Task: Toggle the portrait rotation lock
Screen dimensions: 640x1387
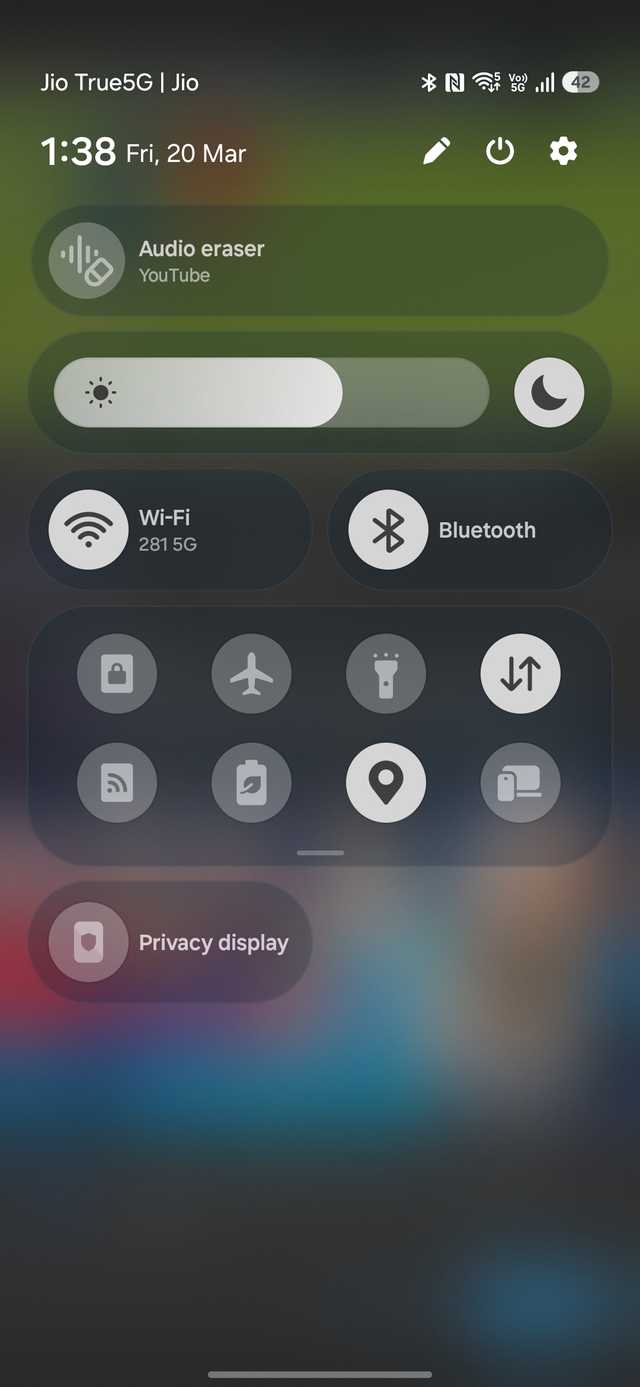Action: pos(117,674)
